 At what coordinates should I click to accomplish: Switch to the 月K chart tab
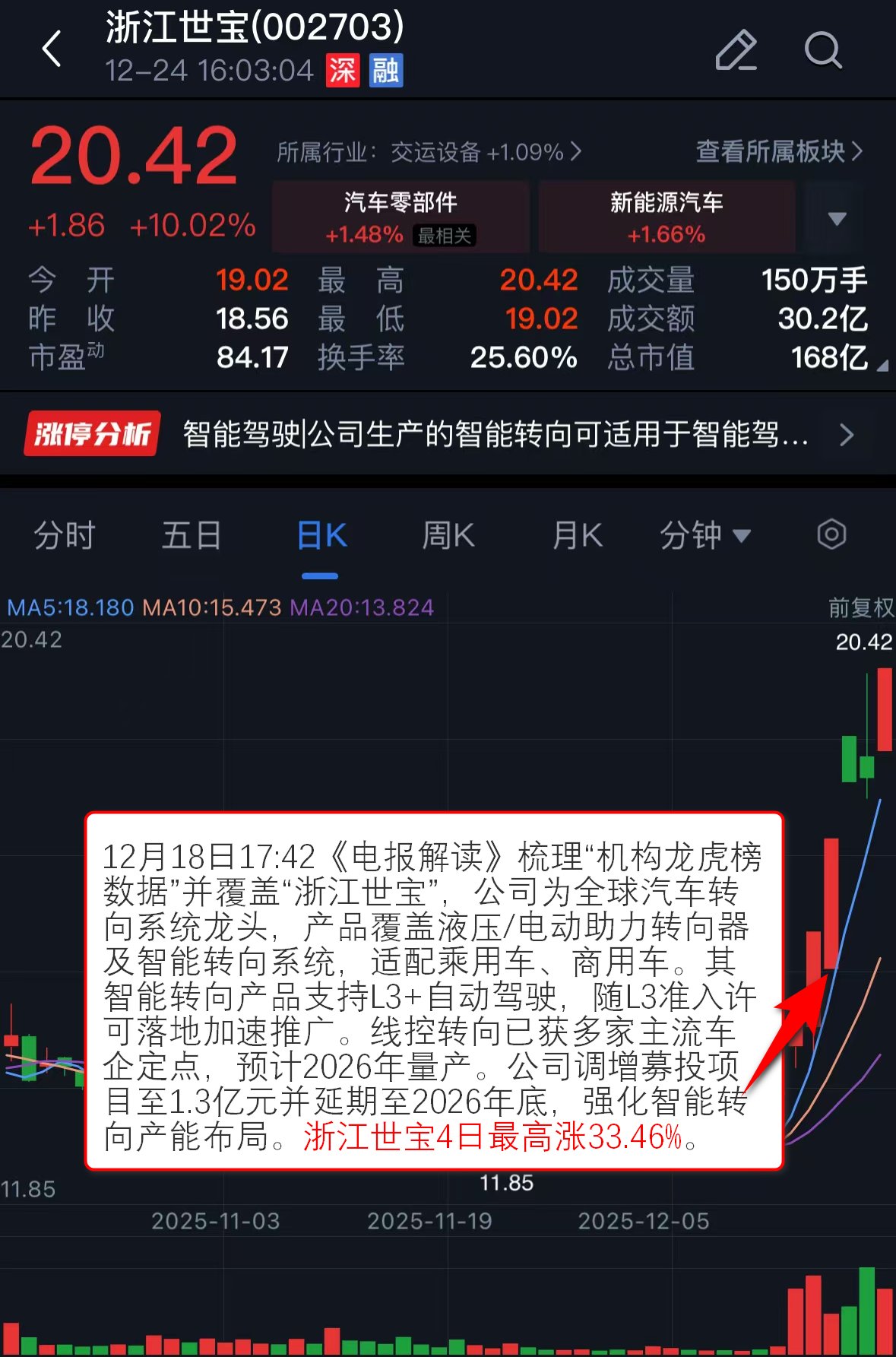pyautogui.click(x=578, y=535)
